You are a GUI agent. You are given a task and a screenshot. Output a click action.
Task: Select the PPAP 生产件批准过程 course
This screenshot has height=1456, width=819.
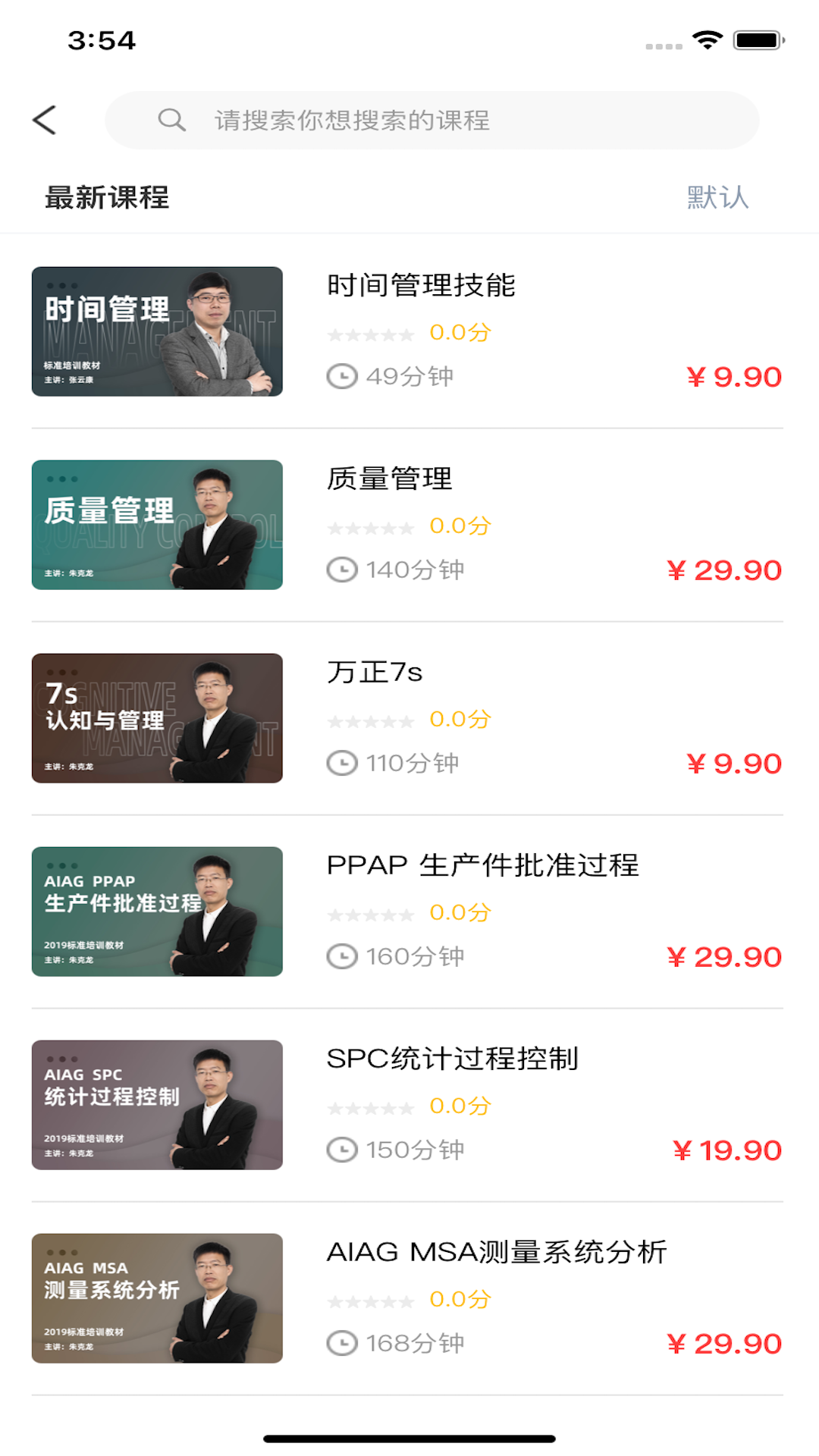[482, 866]
